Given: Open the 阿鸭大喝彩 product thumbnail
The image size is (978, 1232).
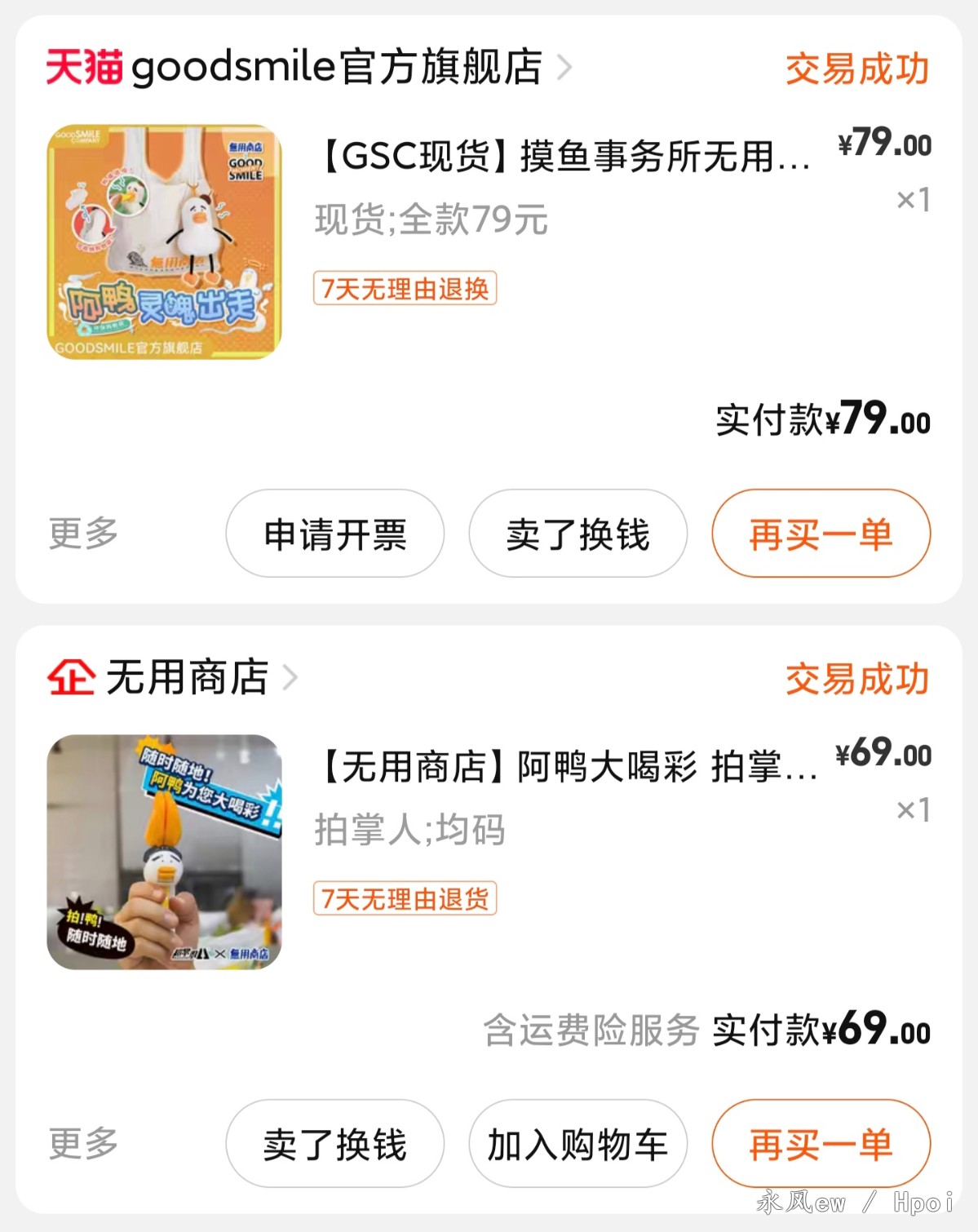Looking at the screenshot, I should coord(164,852).
